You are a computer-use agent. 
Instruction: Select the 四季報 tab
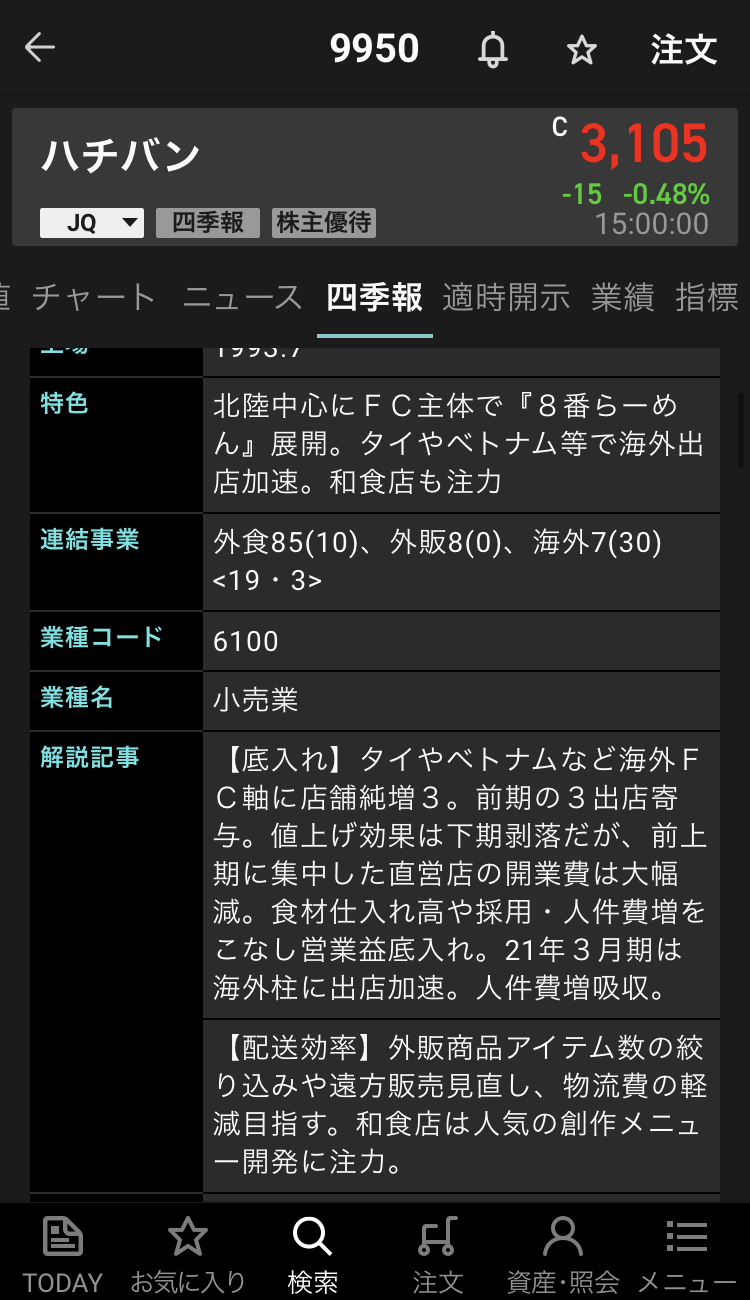pos(375,297)
